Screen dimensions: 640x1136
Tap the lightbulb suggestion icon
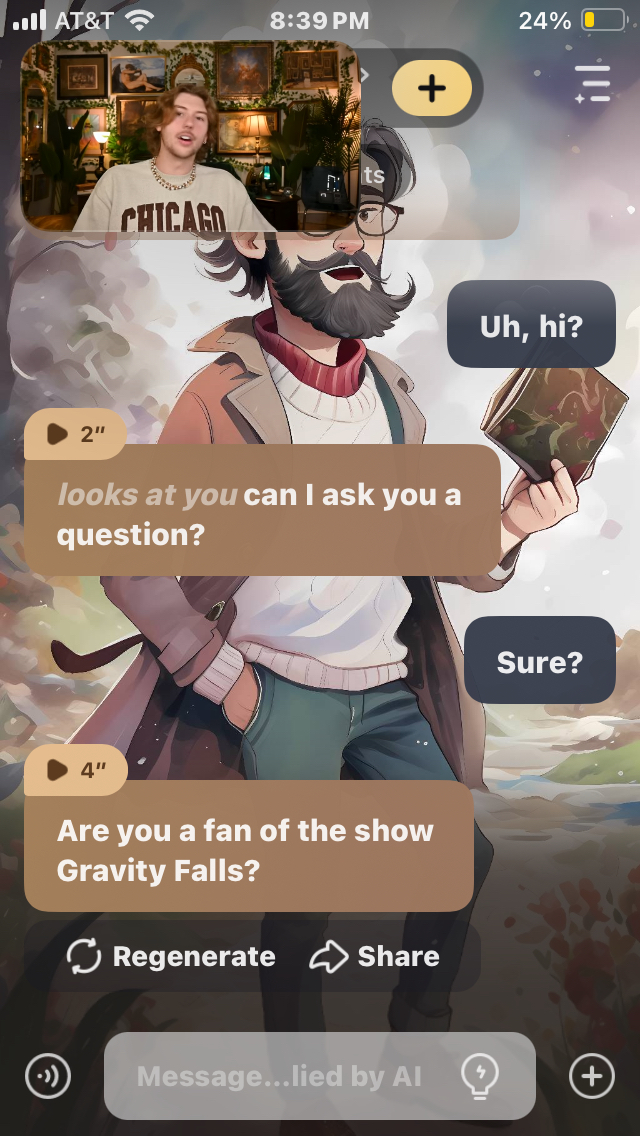pos(481,1077)
